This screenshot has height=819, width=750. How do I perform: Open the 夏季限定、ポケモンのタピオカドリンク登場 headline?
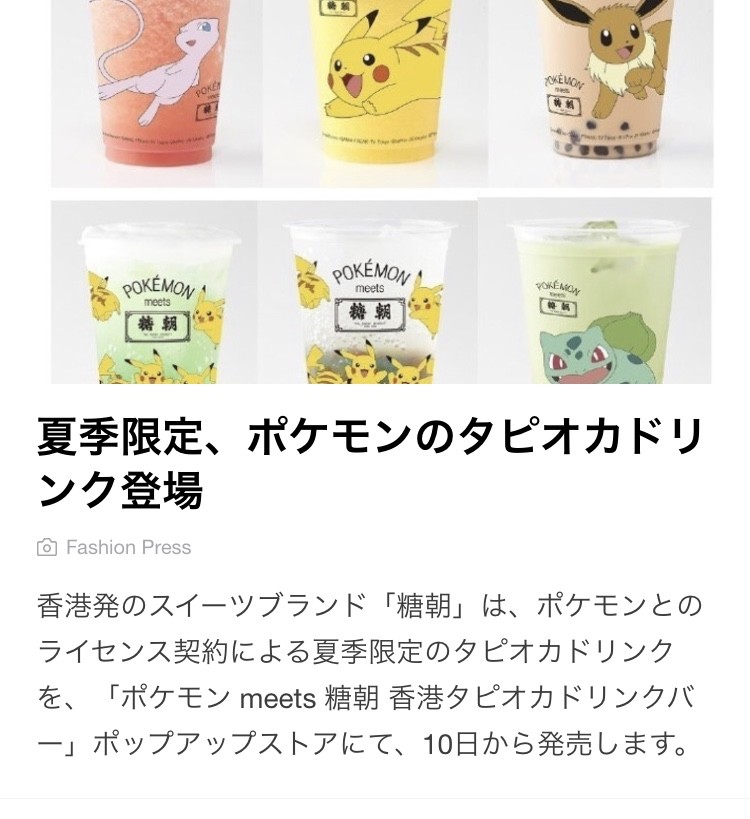(369, 462)
